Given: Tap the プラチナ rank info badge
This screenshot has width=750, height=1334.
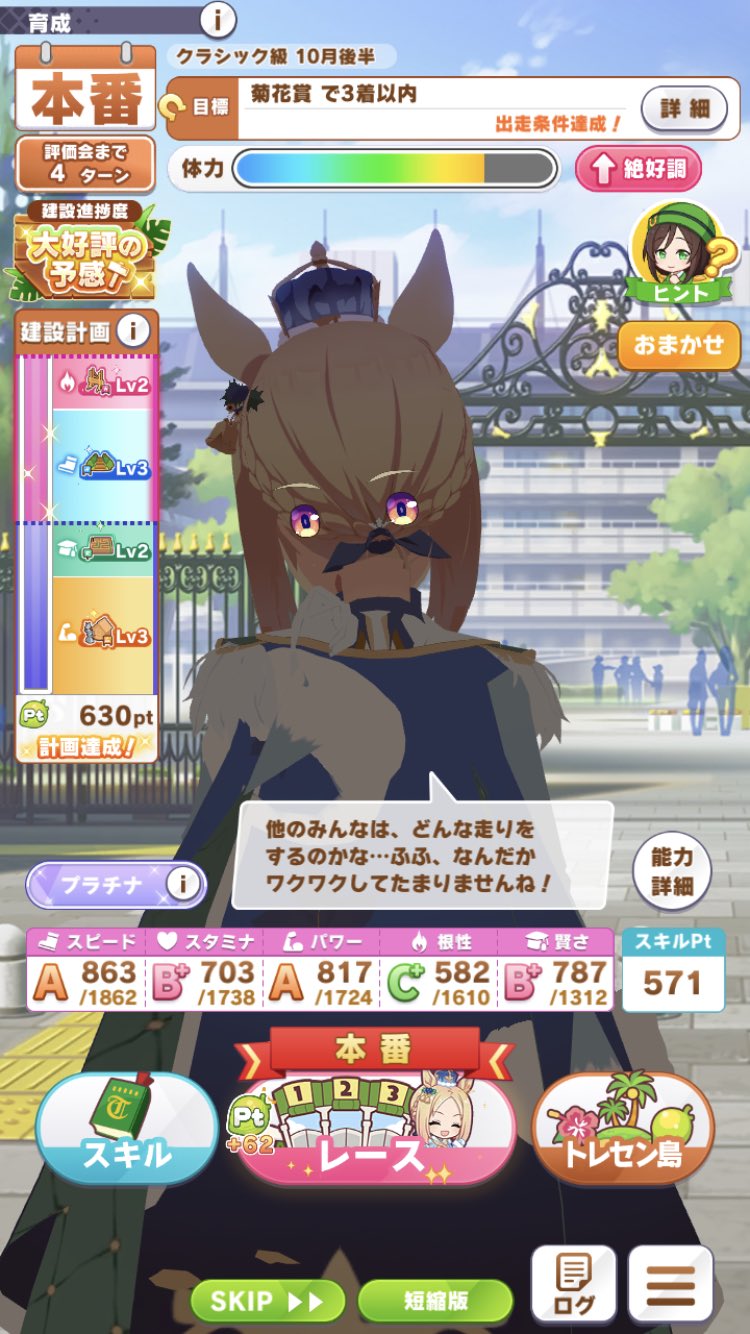Looking at the screenshot, I should 116,884.
